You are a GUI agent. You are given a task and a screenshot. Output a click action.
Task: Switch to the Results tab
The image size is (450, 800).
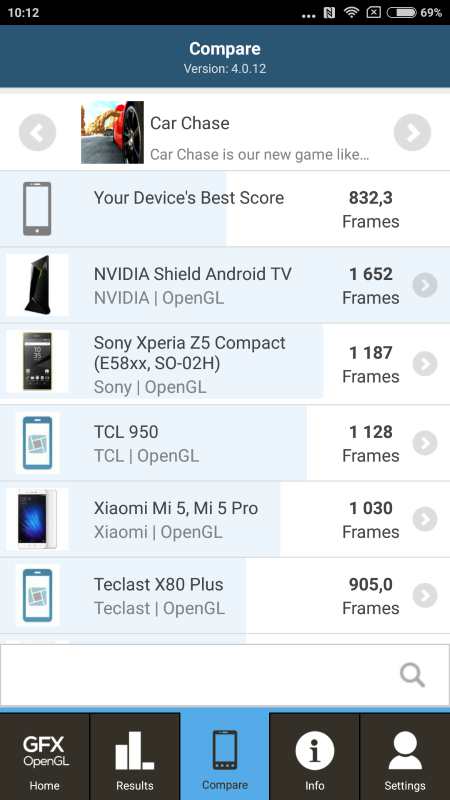pyautogui.click(x=135, y=757)
